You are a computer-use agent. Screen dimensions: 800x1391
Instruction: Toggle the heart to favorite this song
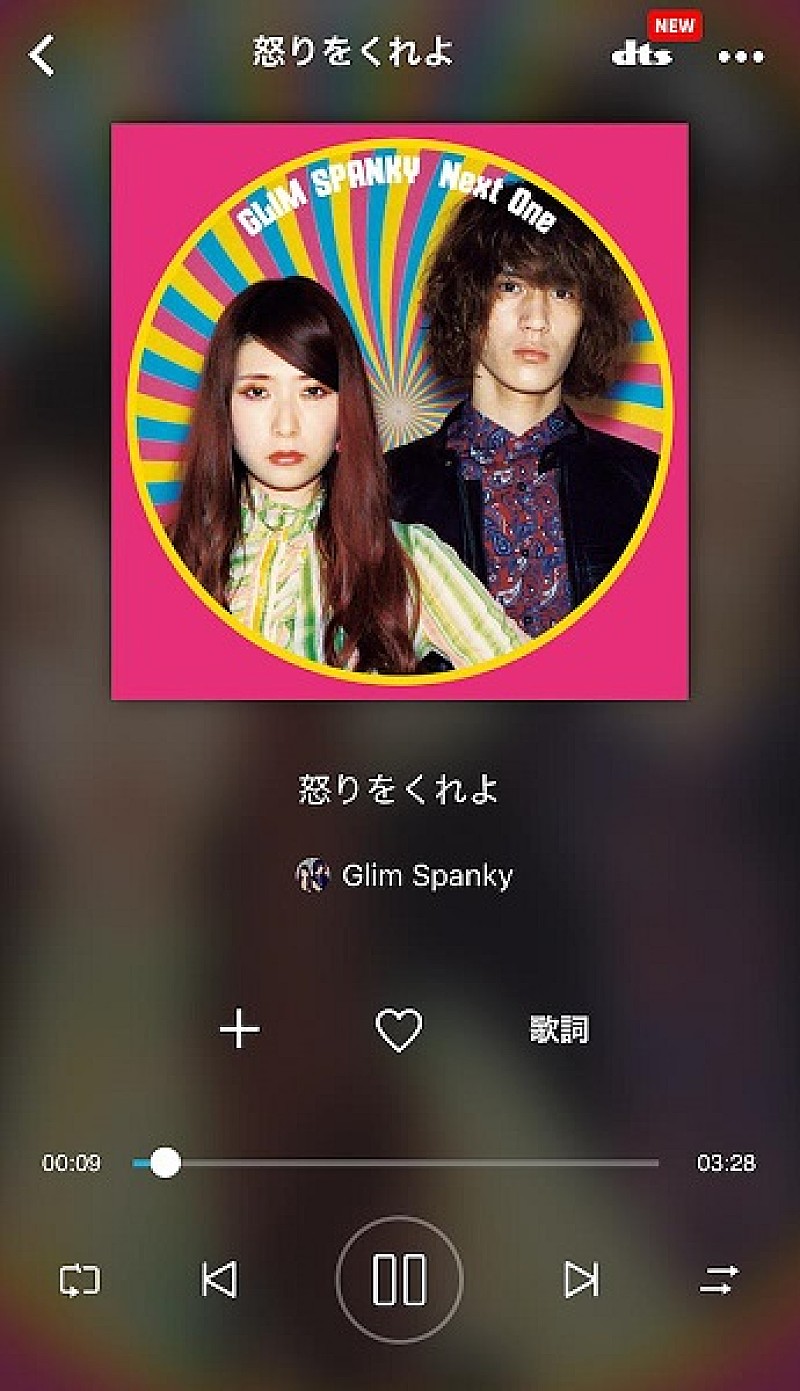(400, 1028)
